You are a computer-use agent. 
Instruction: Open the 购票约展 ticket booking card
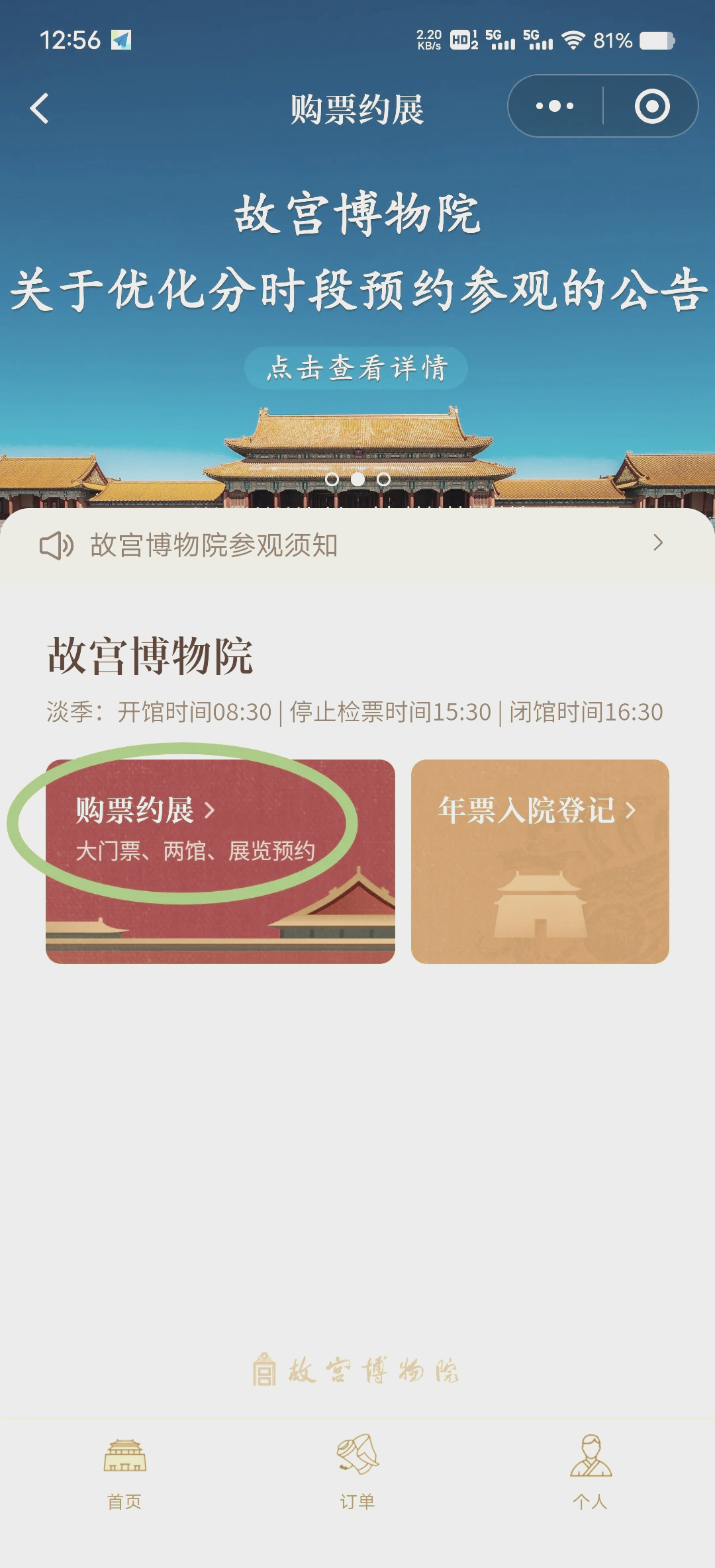(220, 861)
